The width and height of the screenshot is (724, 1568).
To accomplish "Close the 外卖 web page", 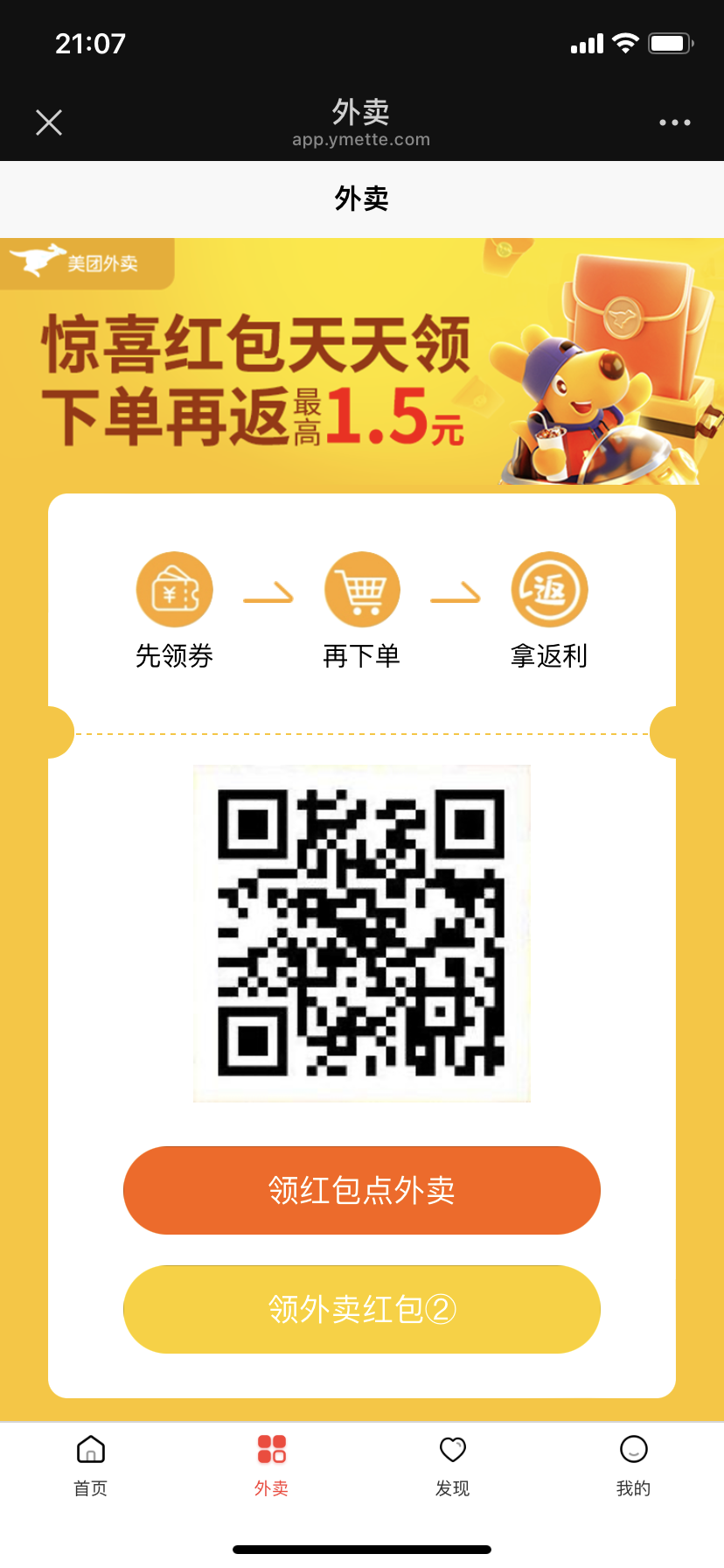I will [49, 122].
